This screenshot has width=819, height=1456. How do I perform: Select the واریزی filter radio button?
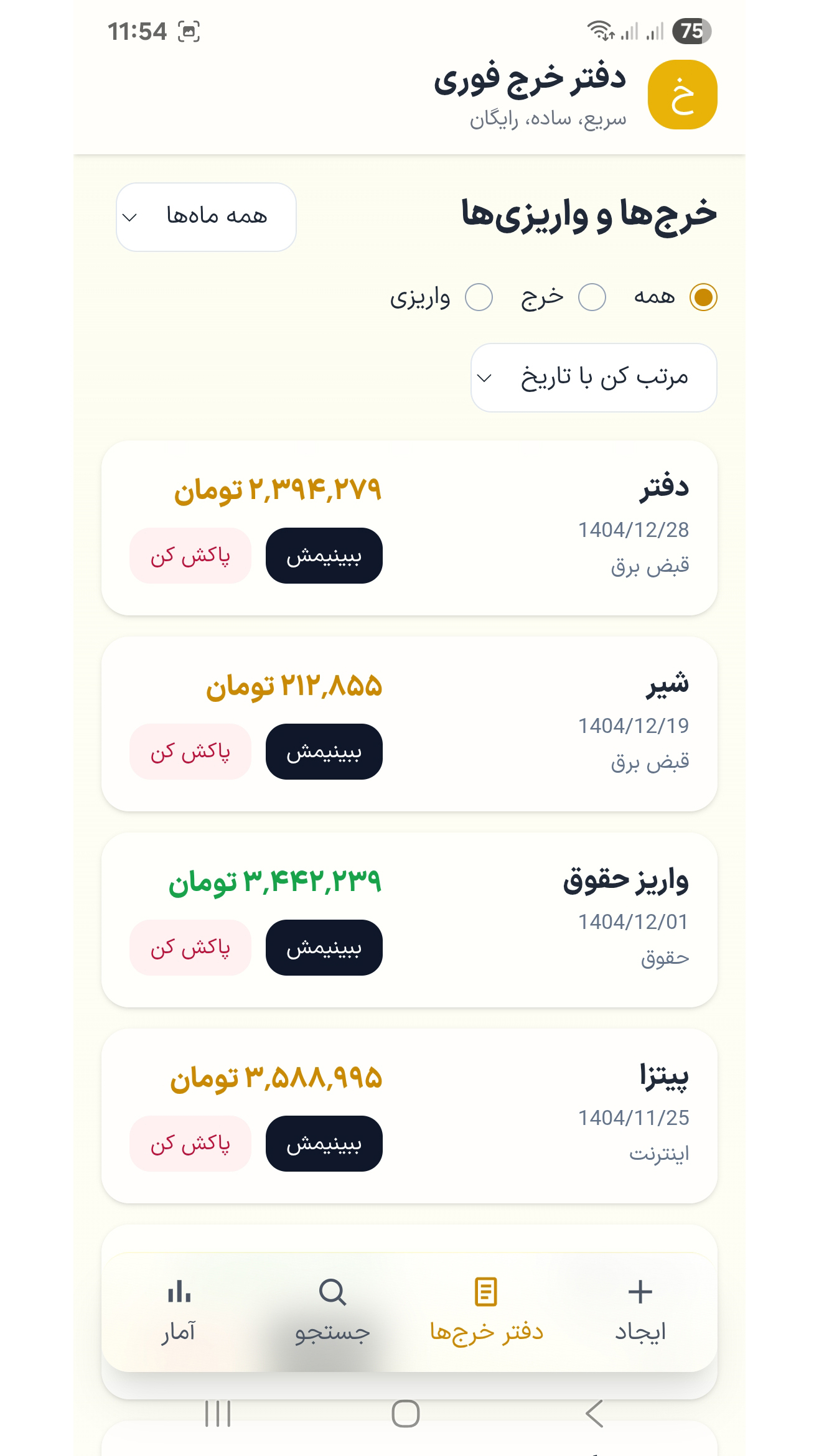(x=478, y=298)
